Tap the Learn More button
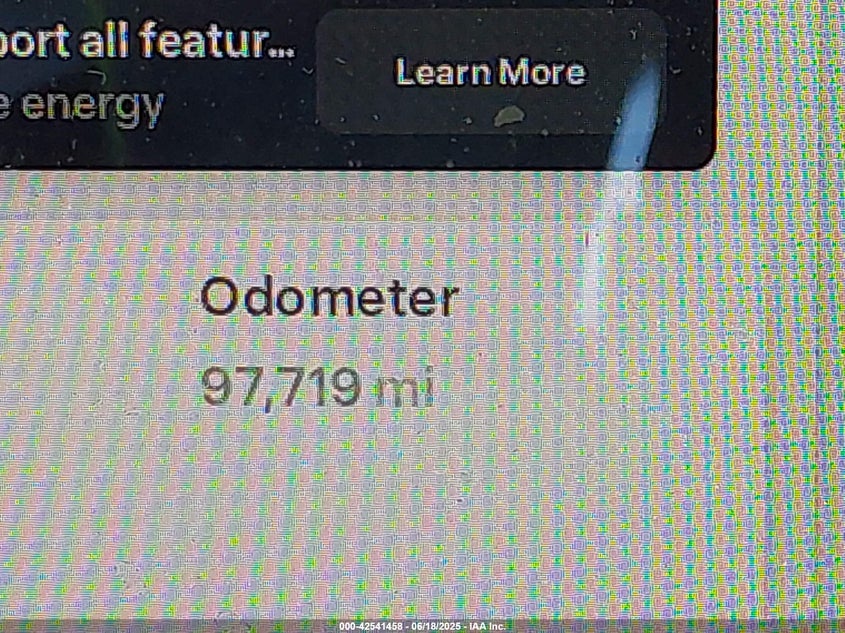This screenshot has height=633, width=845. (x=490, y=73)
